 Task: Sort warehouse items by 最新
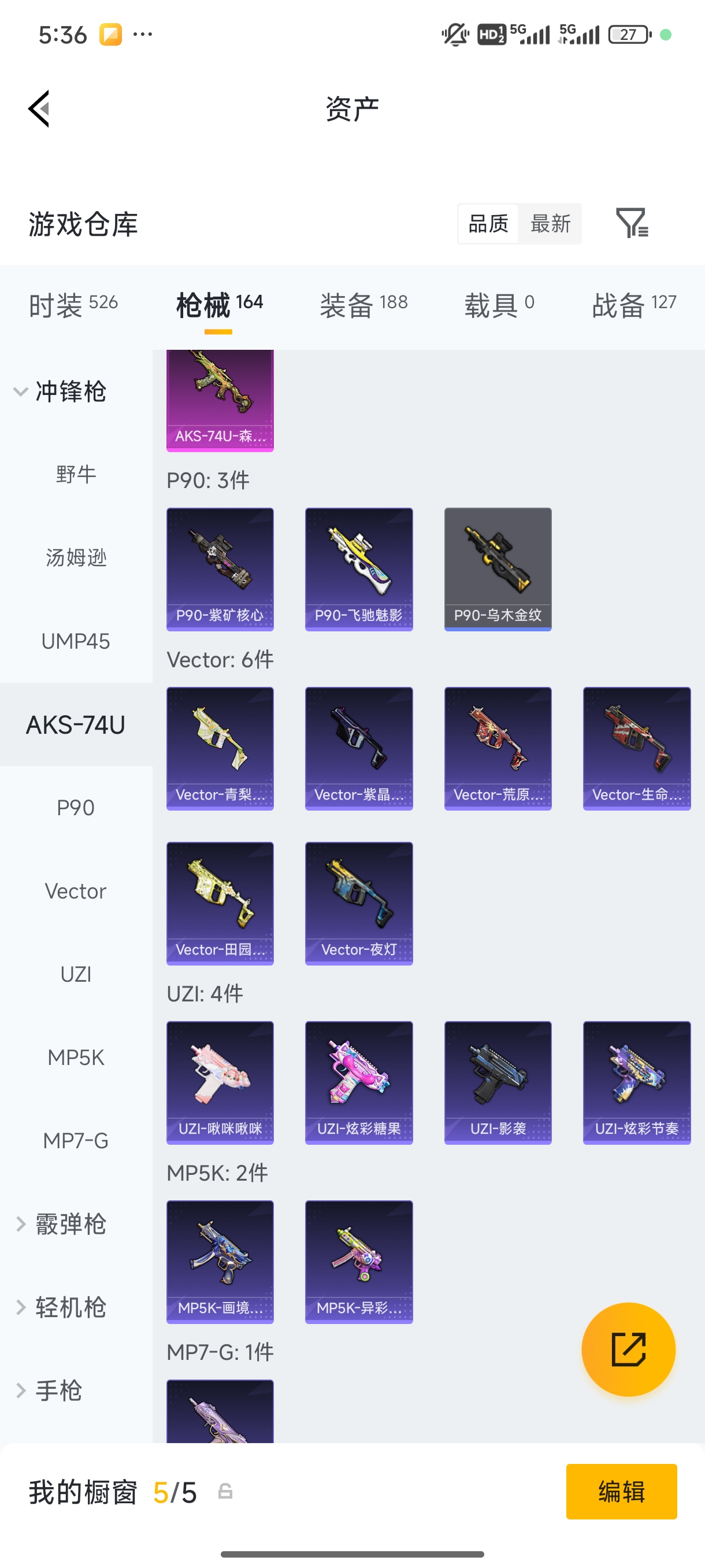[x=550, y=223]
